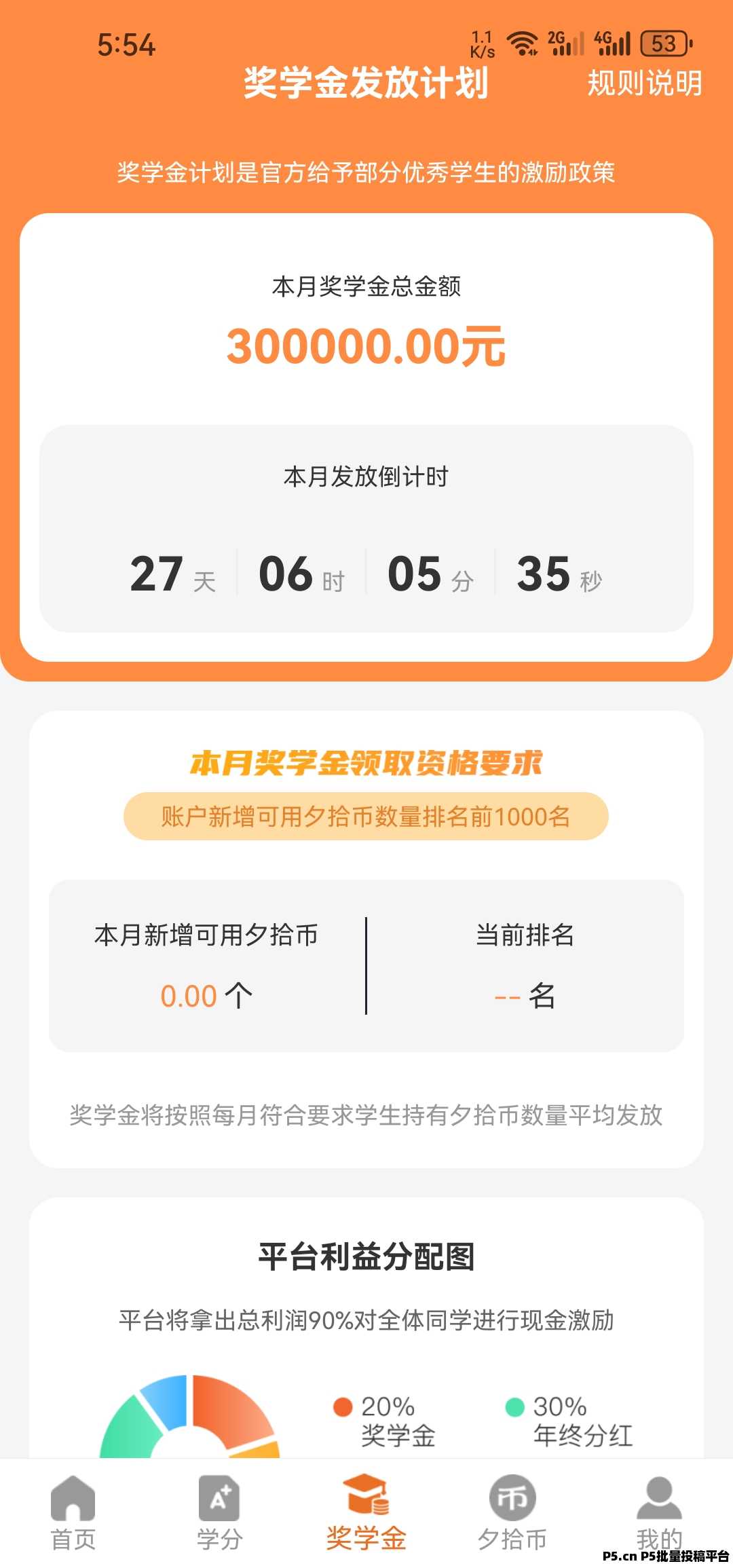Open the 规则说明 rules link
The width and height of the screenshot is (733, 1568).
[644, 83]
